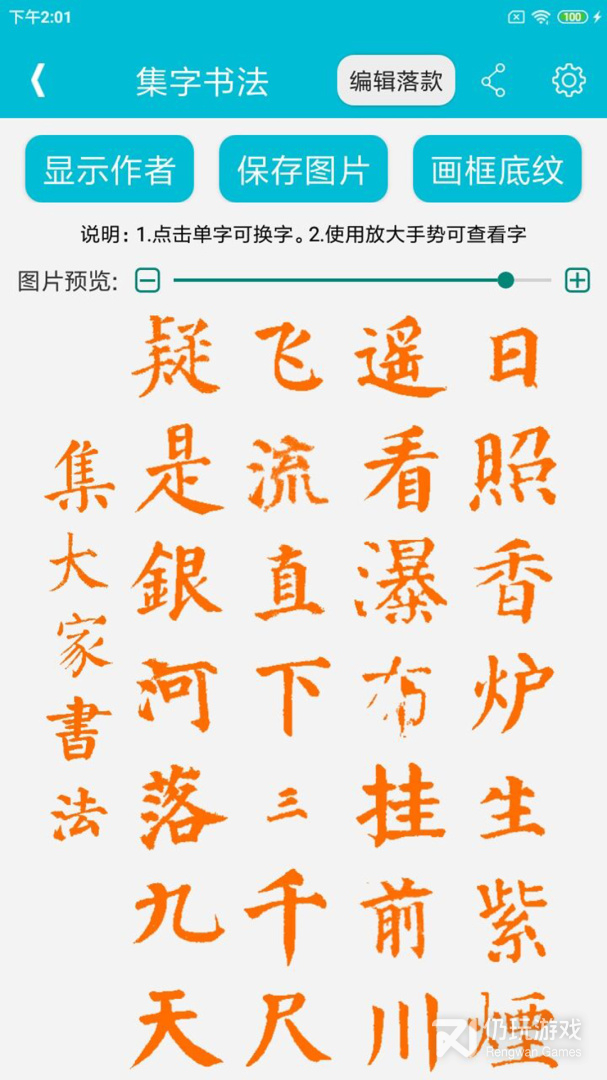Screen dimensions: 607x1080
Task: Tap the preview size slider handle
Action: click(x=506, y=280)
